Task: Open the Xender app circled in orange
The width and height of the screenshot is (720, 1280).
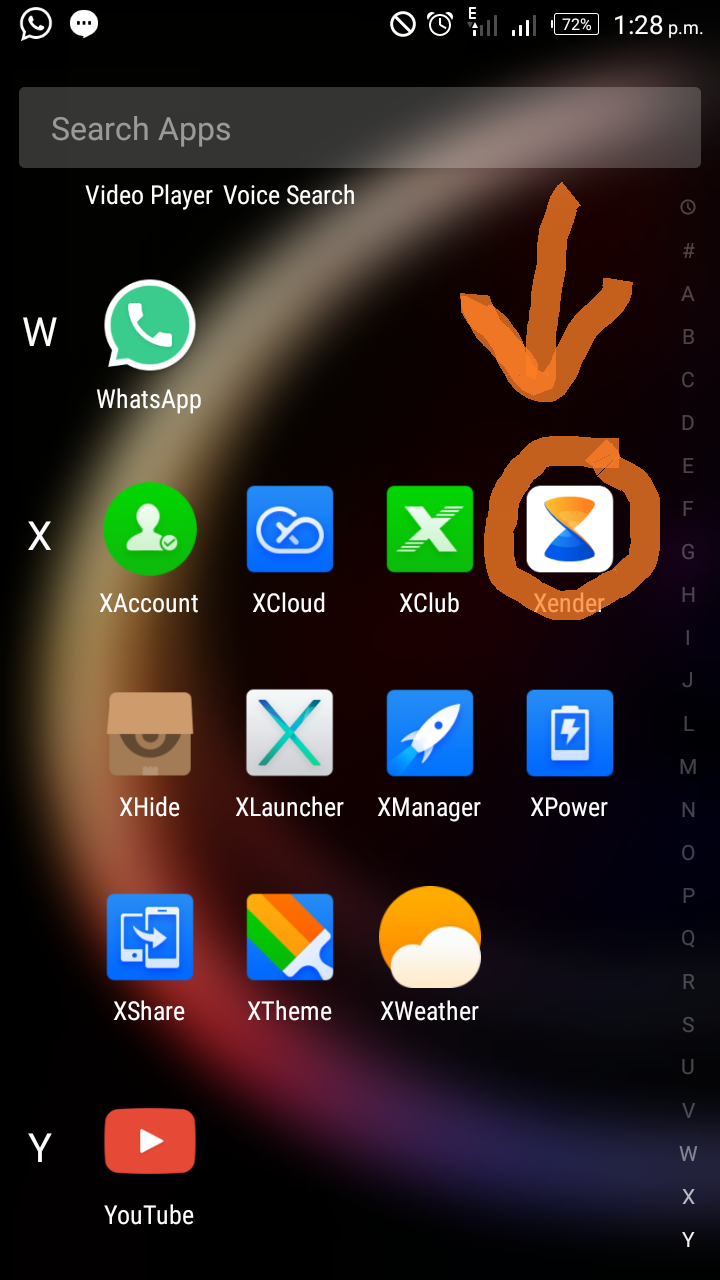Action: (x=570, y=529)
